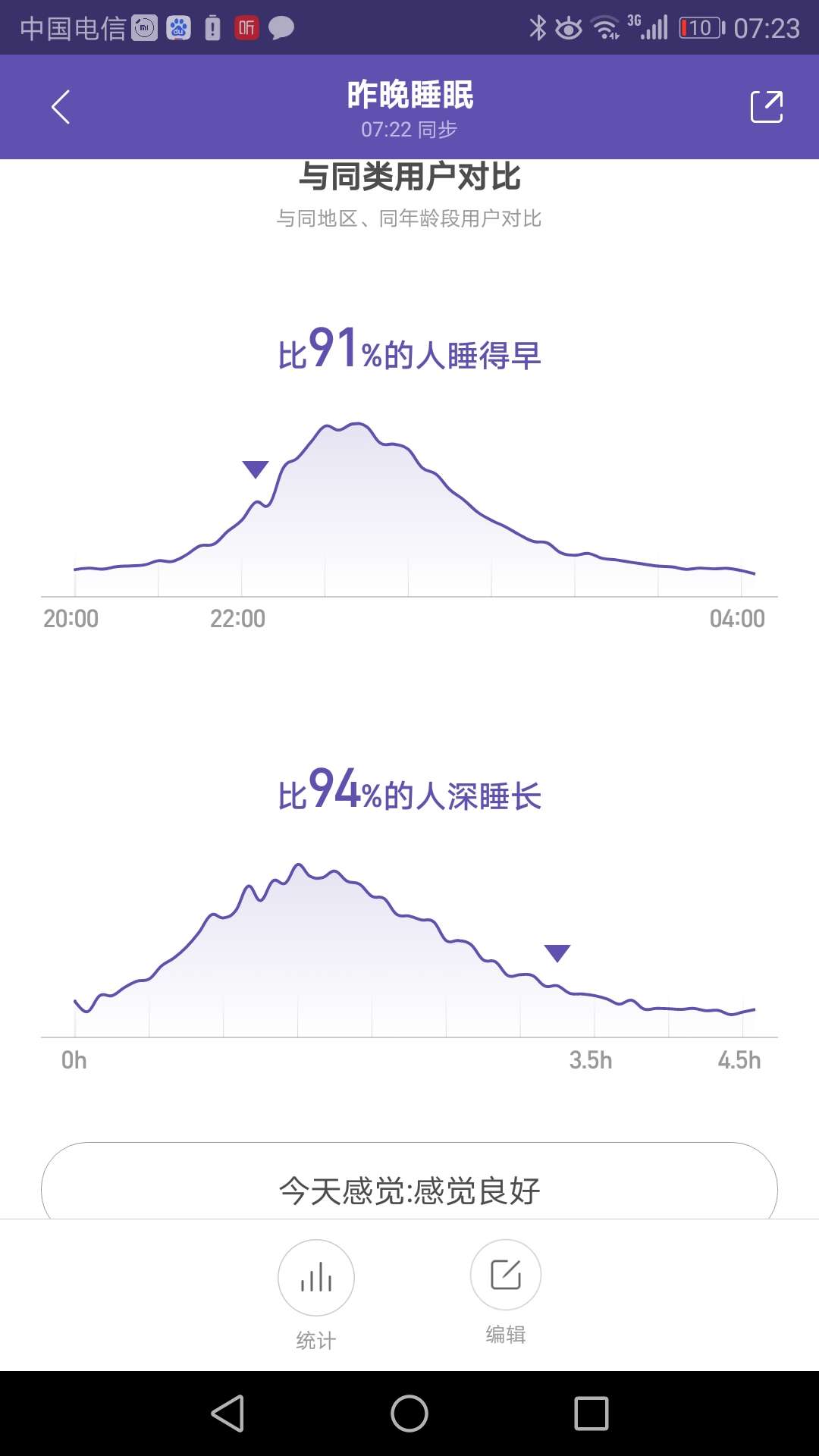Tap the back arrow in the title bar
Screen dimensions: 819x1456
point(61,106)
